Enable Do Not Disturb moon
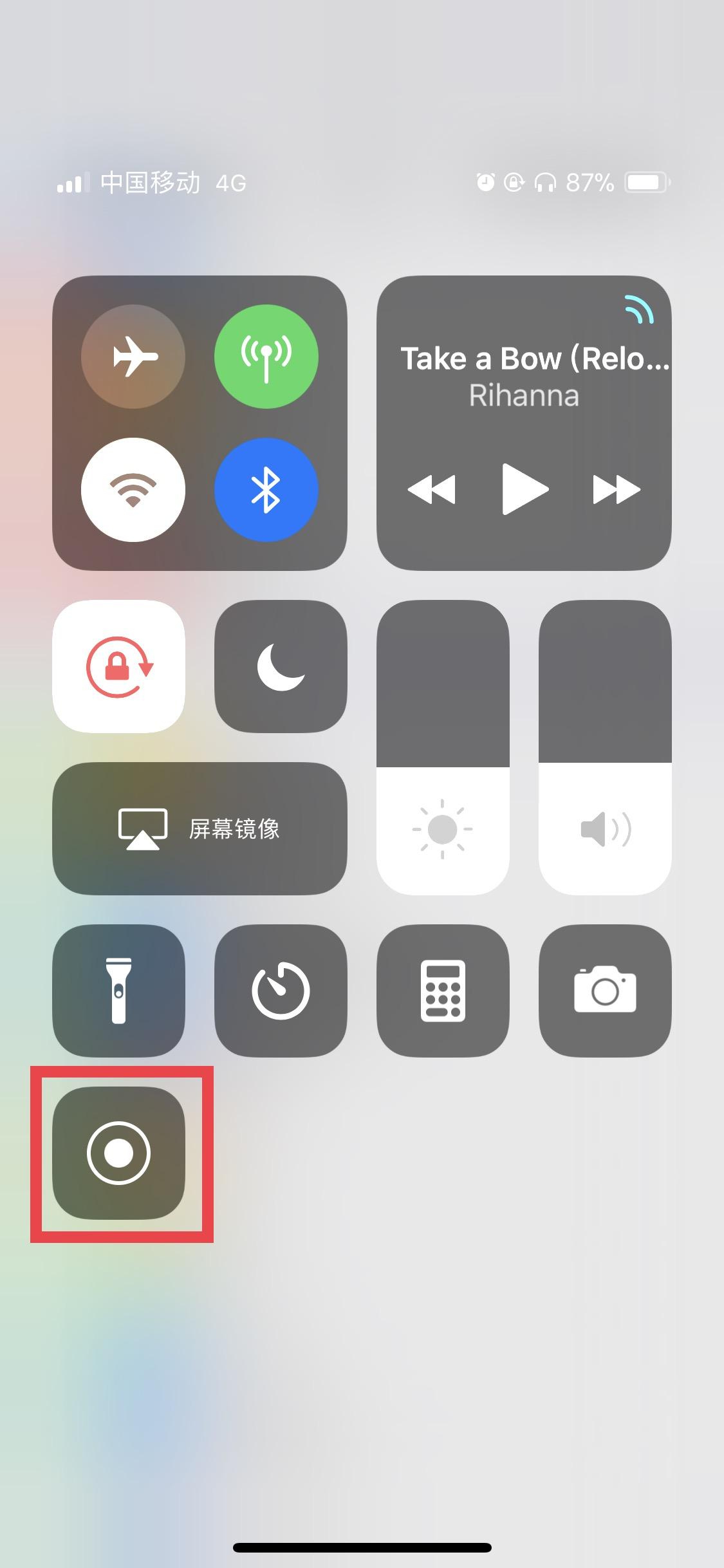This screenshot has height=1568, width=724. tap(281, 666)
